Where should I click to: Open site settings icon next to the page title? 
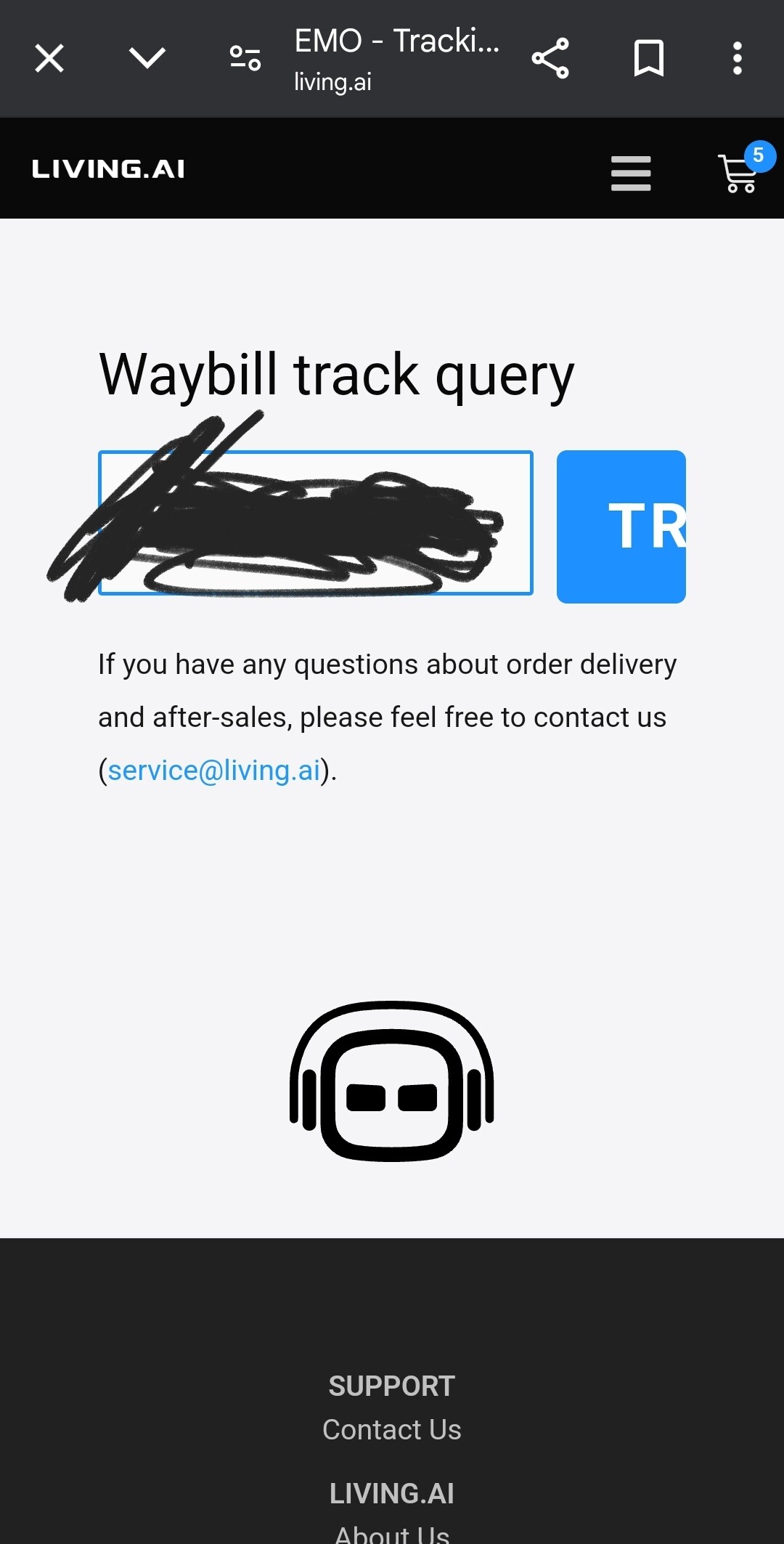[245, 58]
